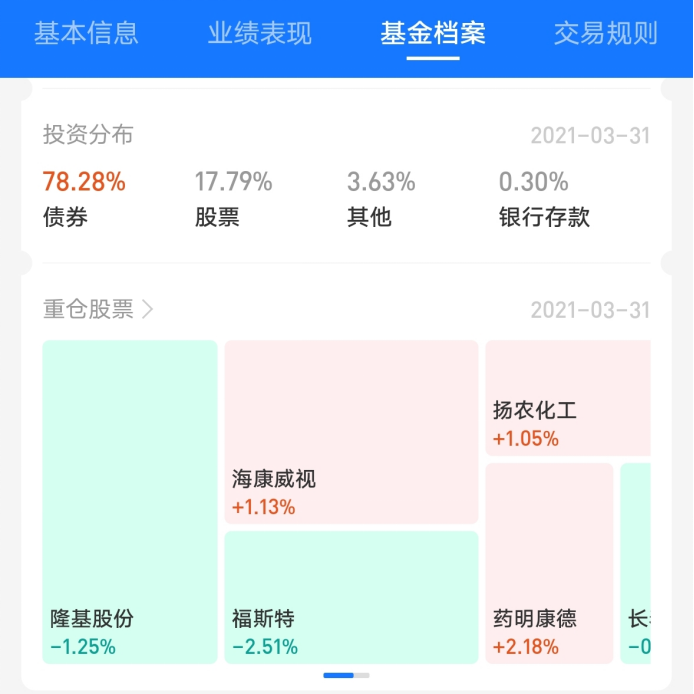Viewport: 694px width, 694px height.
Task: Switch to the 基本信息 tab
Action: (x=86, y=33)
